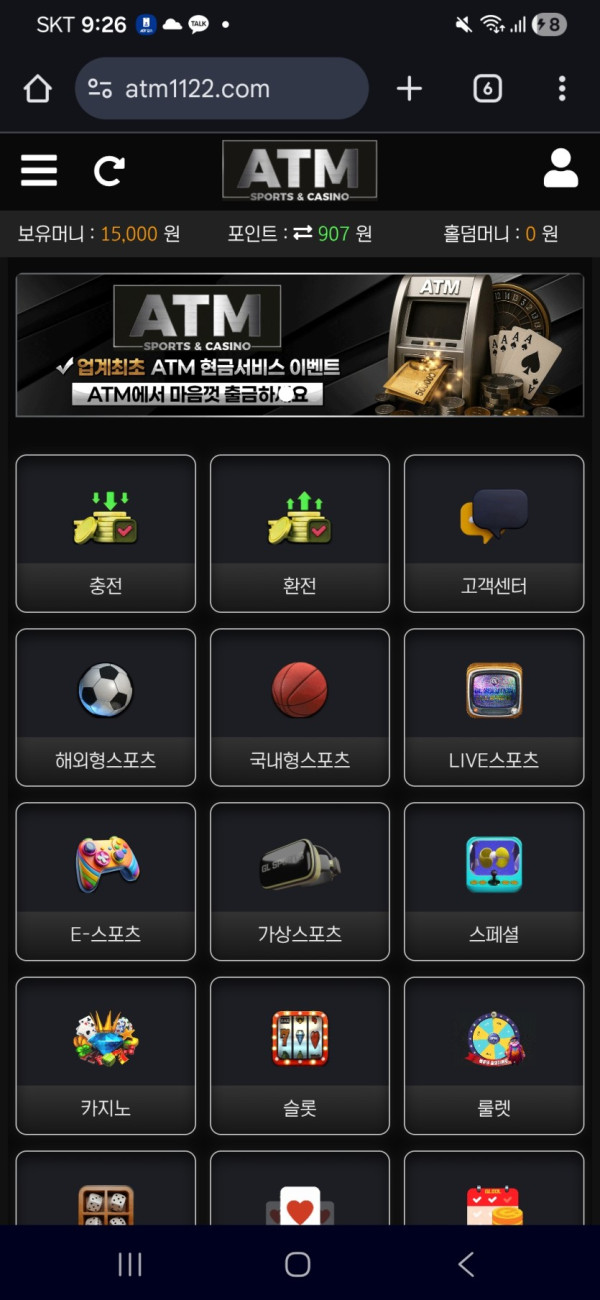Open the 룰렛 tile
Viewport: 600px width, 1300px height.
point(494,1055)
